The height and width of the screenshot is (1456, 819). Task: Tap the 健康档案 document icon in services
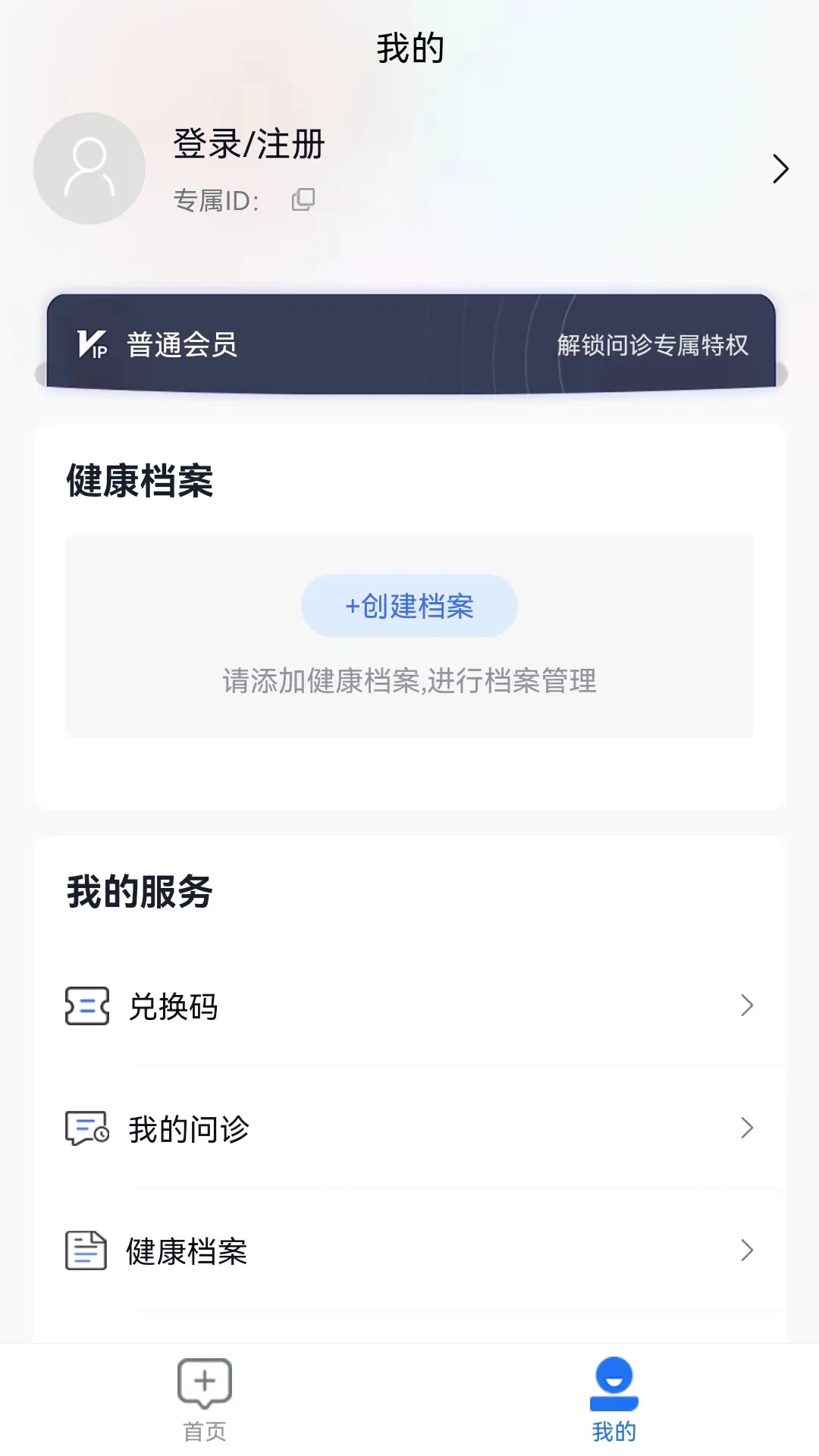tap(85, 1250)
